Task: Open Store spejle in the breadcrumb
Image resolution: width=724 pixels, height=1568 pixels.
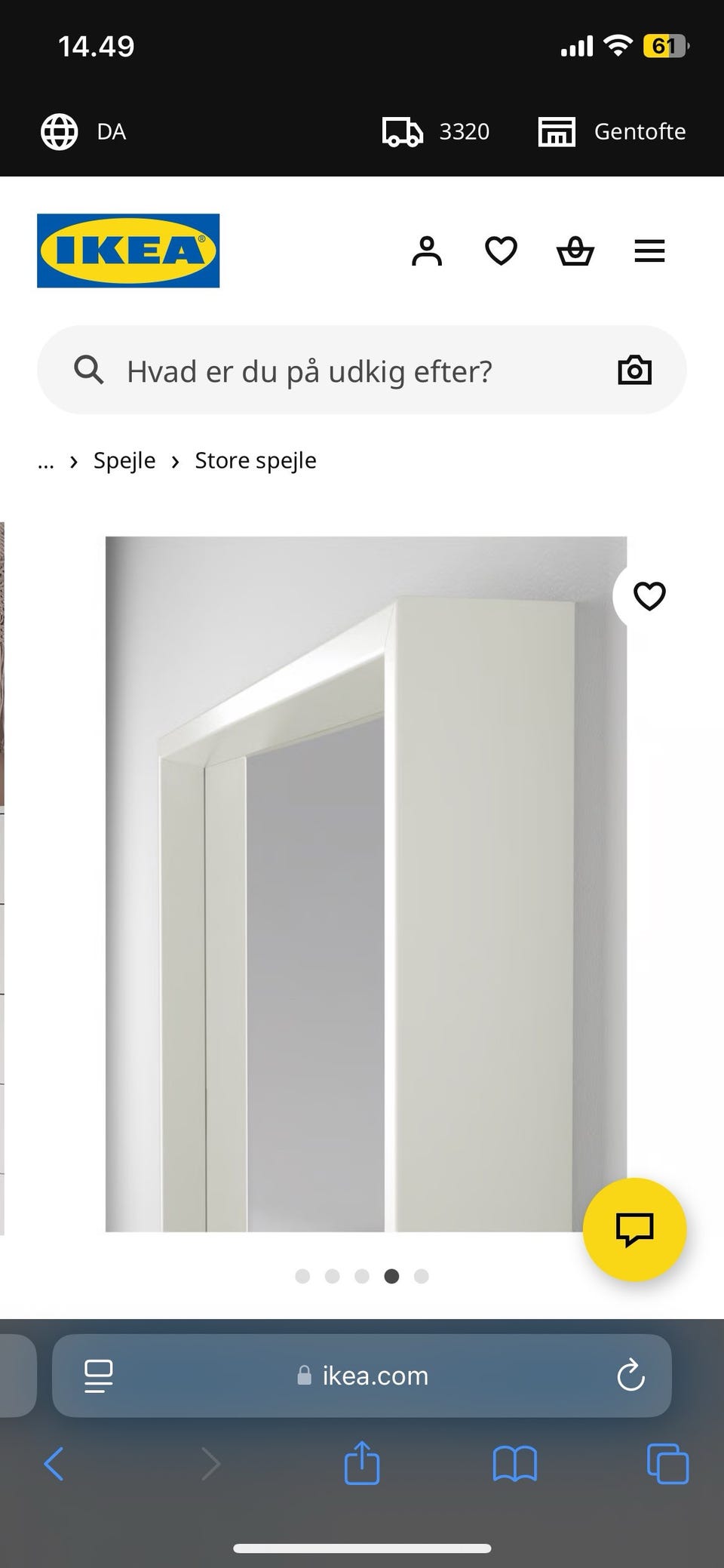Action: [x=255, y=460]
